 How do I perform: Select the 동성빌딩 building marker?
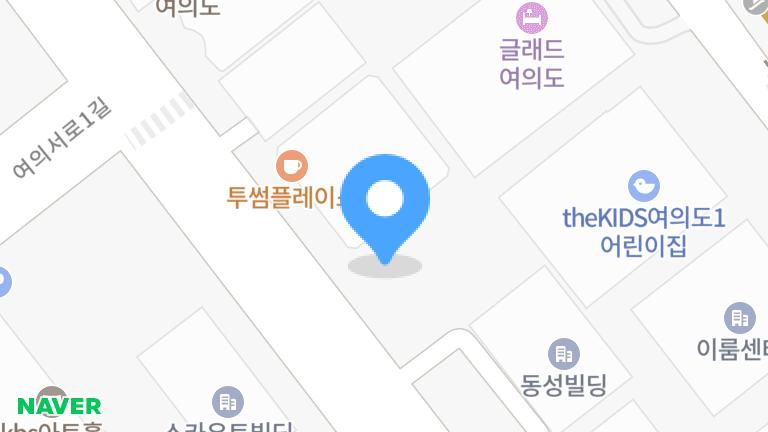[563, 353]
